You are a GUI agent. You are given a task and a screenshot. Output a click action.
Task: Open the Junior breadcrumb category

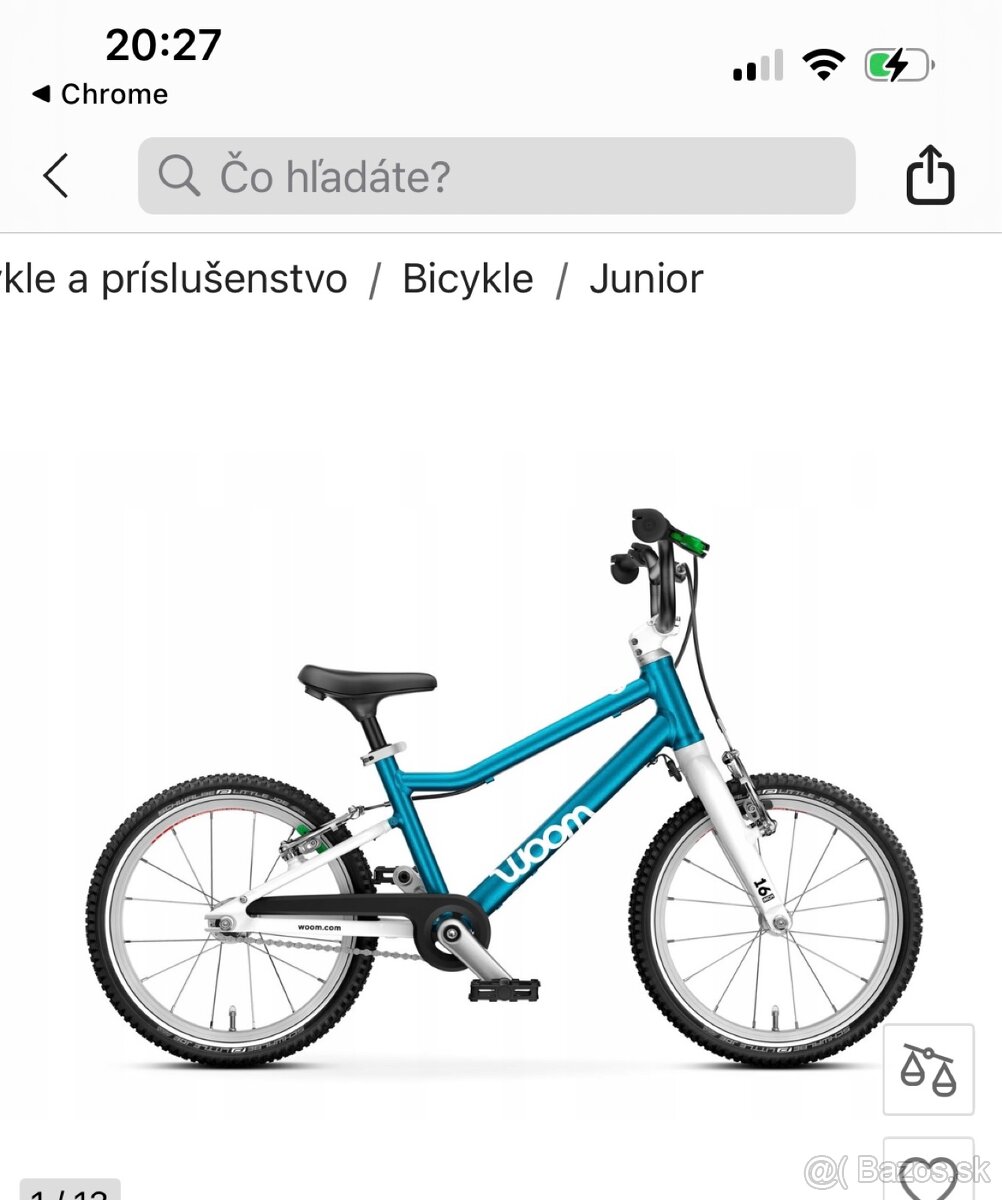pos(648,278)
